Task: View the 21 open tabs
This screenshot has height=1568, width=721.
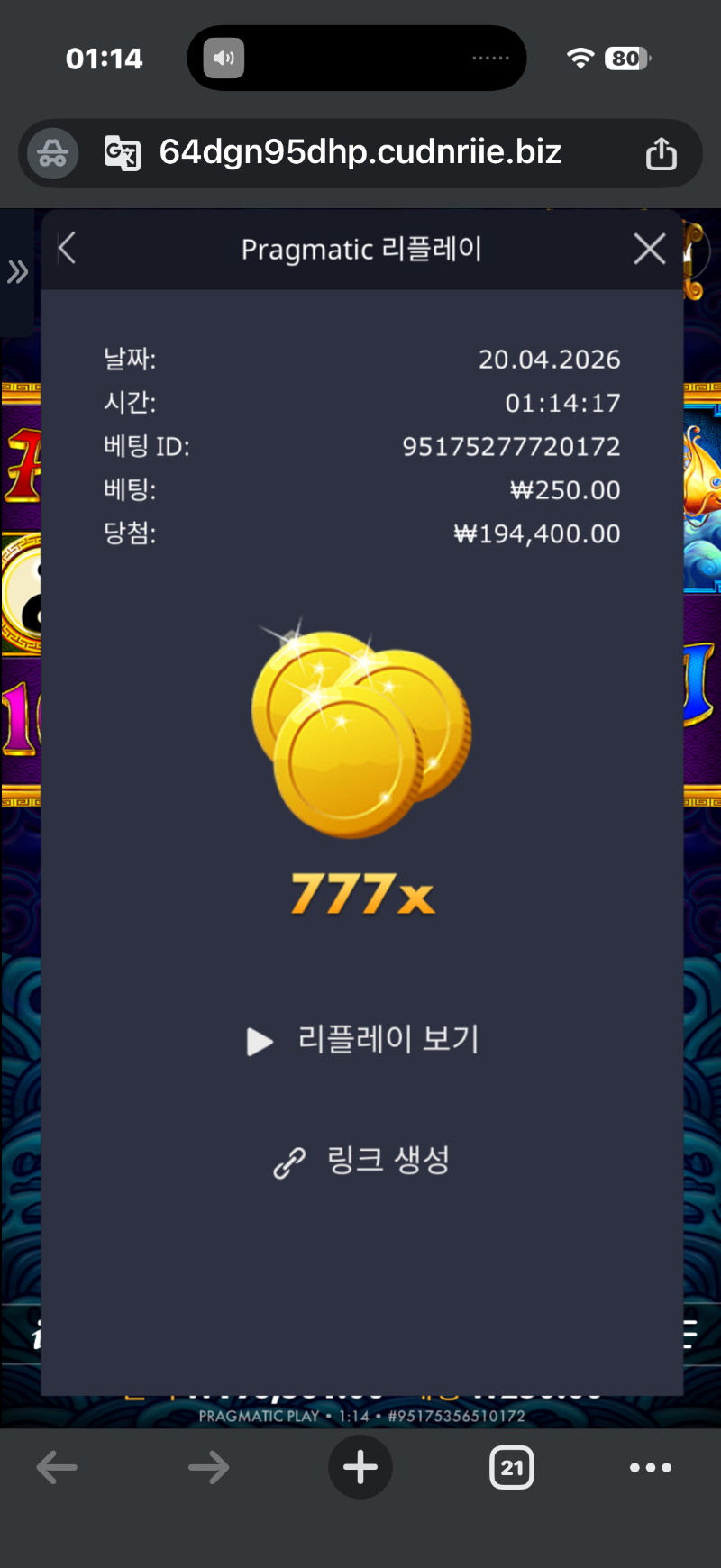Action: click(x=511, y=1468)
